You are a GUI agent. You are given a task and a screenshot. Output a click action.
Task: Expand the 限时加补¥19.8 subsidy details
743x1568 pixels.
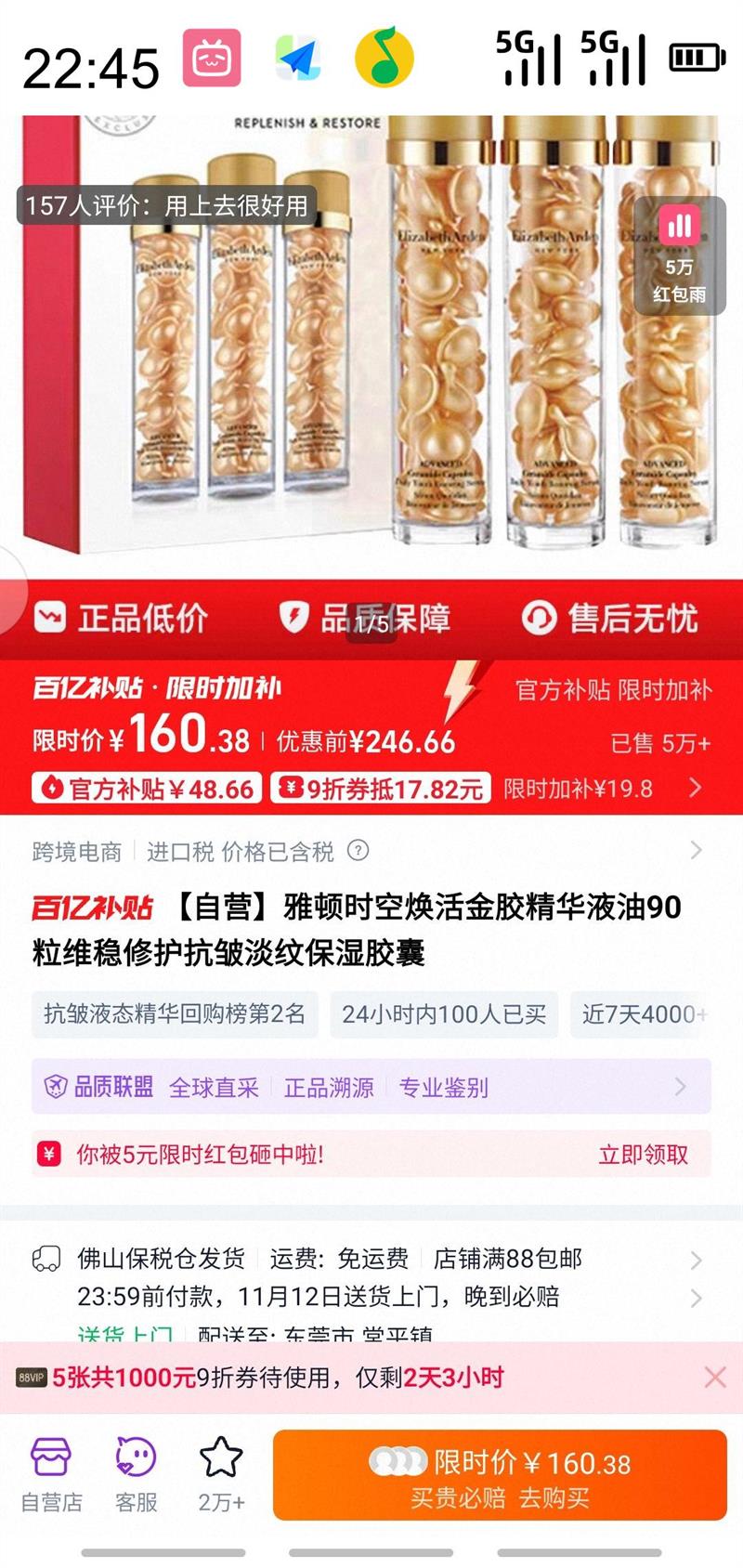click(695, 789)
